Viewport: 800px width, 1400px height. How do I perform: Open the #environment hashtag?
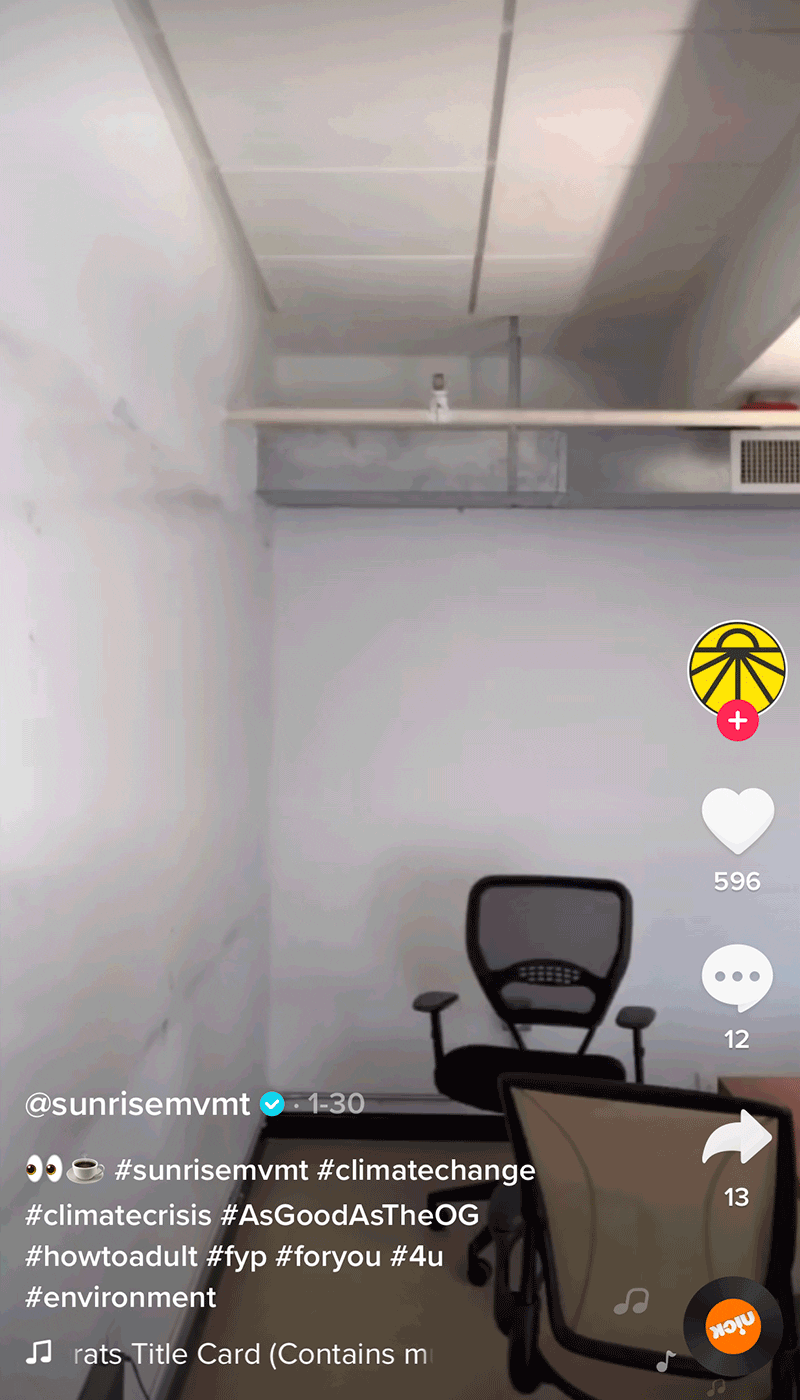pos(120,1297)
